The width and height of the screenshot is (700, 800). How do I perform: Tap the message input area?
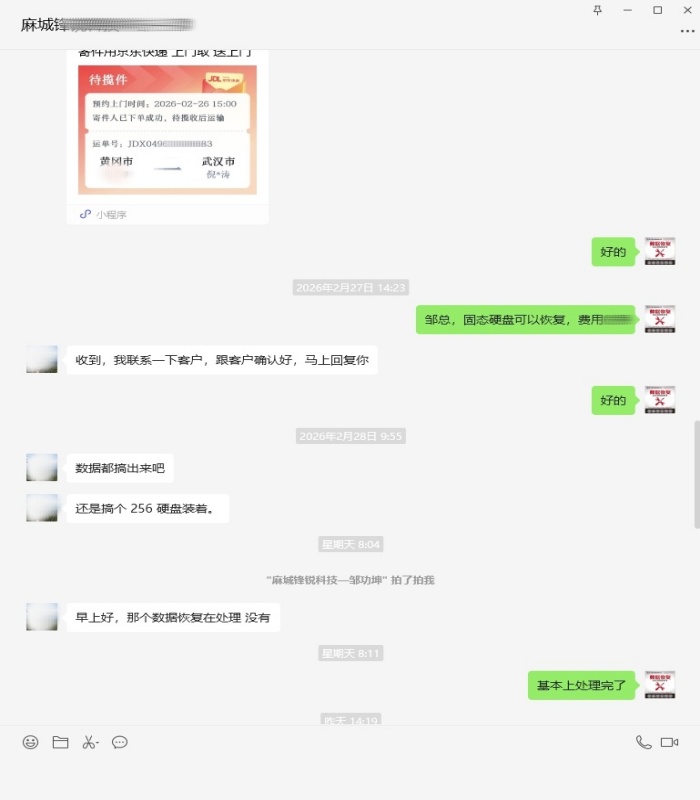point(350,775)
